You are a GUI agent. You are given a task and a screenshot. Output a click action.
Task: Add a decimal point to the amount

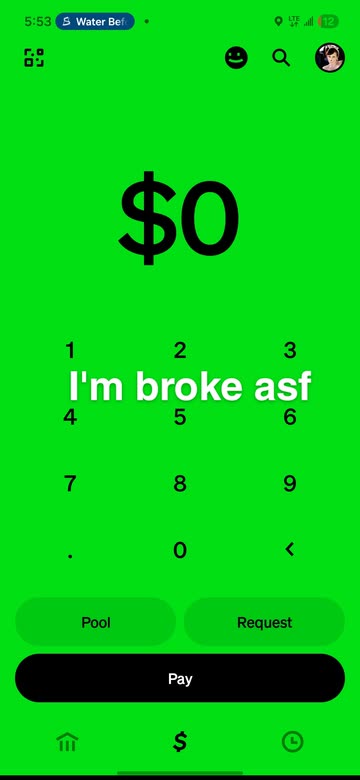tap(70, 556)
